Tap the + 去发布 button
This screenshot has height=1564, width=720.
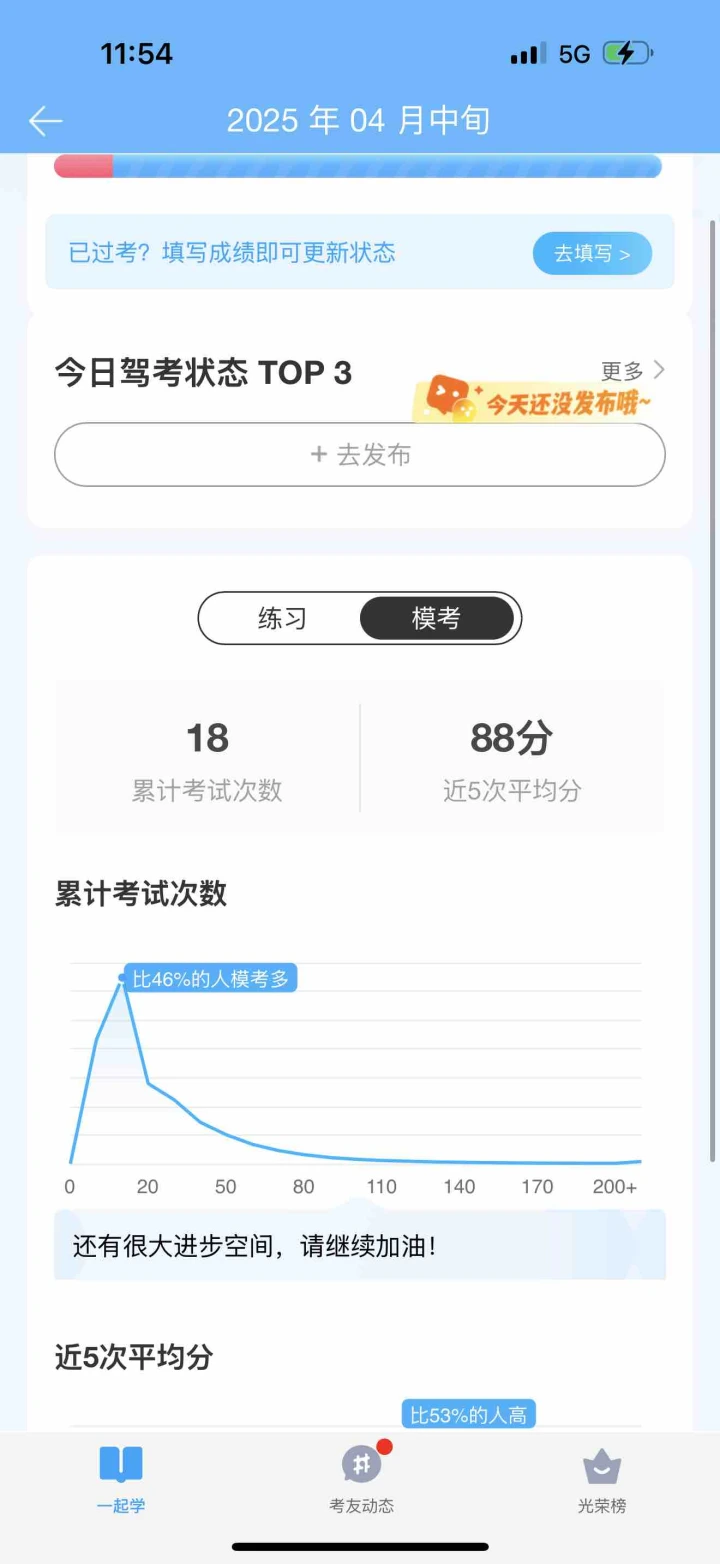(x=360, y=455)
